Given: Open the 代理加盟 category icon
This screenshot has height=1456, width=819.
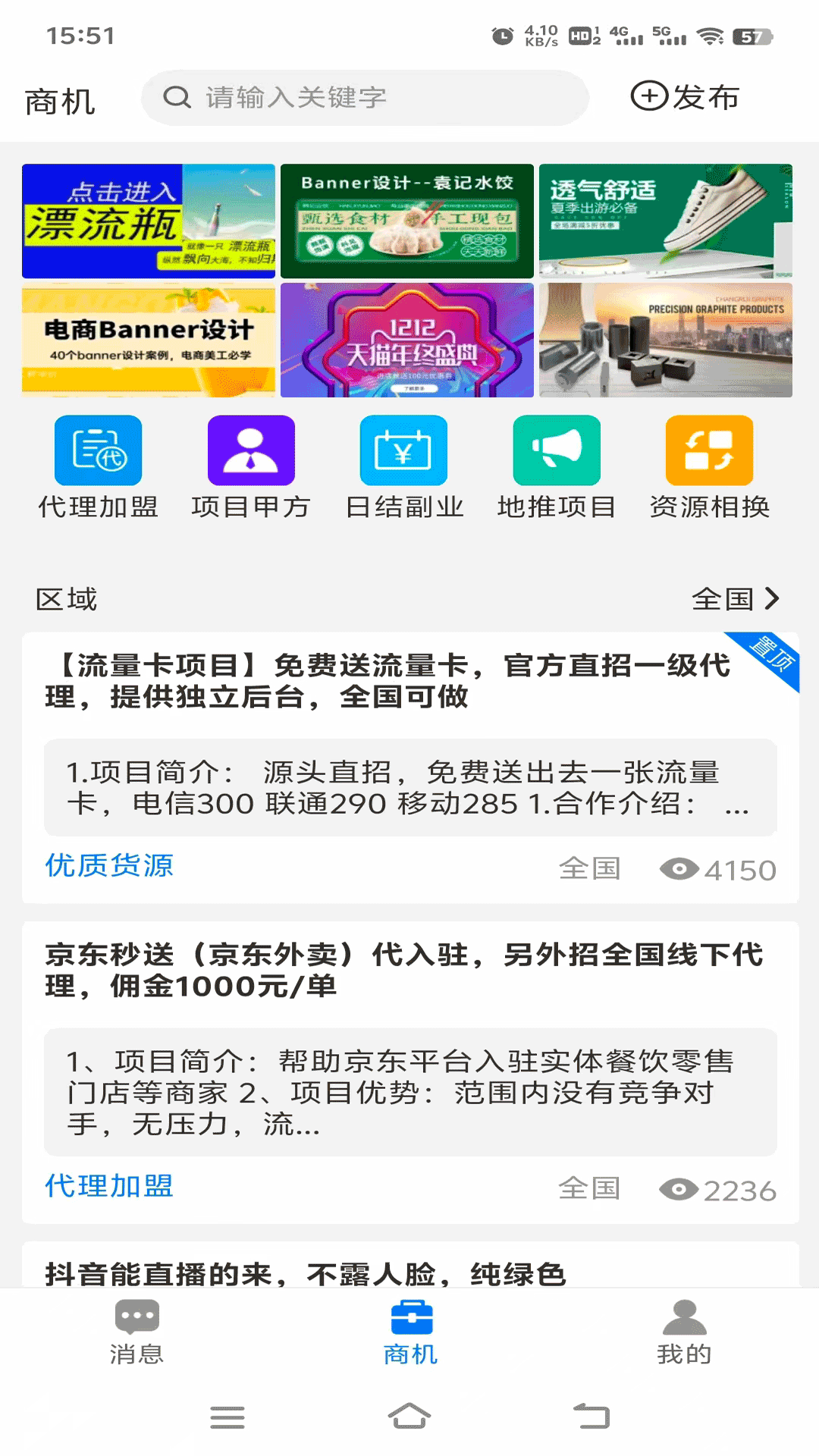Looking at the screenshot, I should tap(97, 450).
